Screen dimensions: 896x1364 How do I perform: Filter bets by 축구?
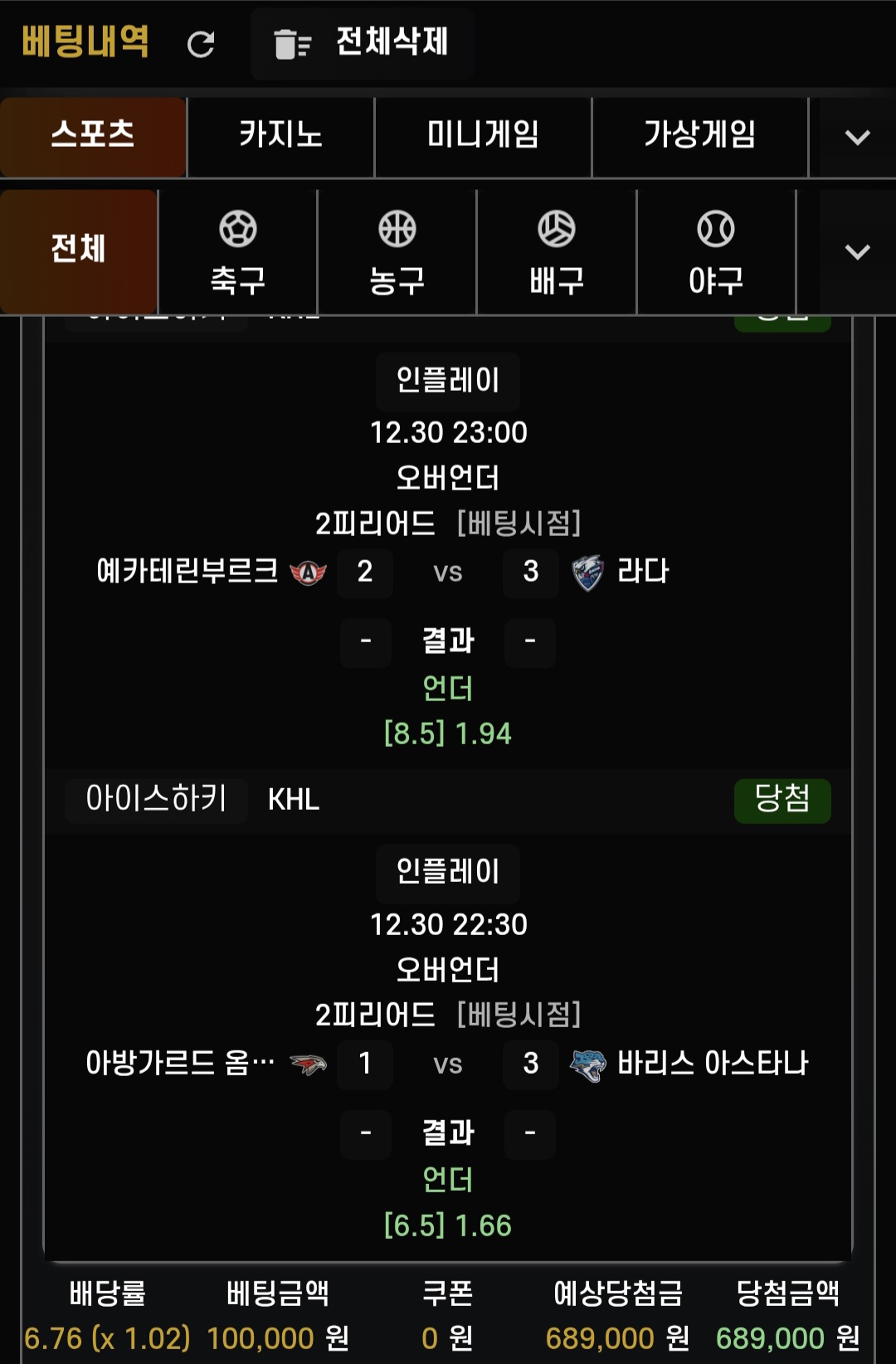click(238, 252)
